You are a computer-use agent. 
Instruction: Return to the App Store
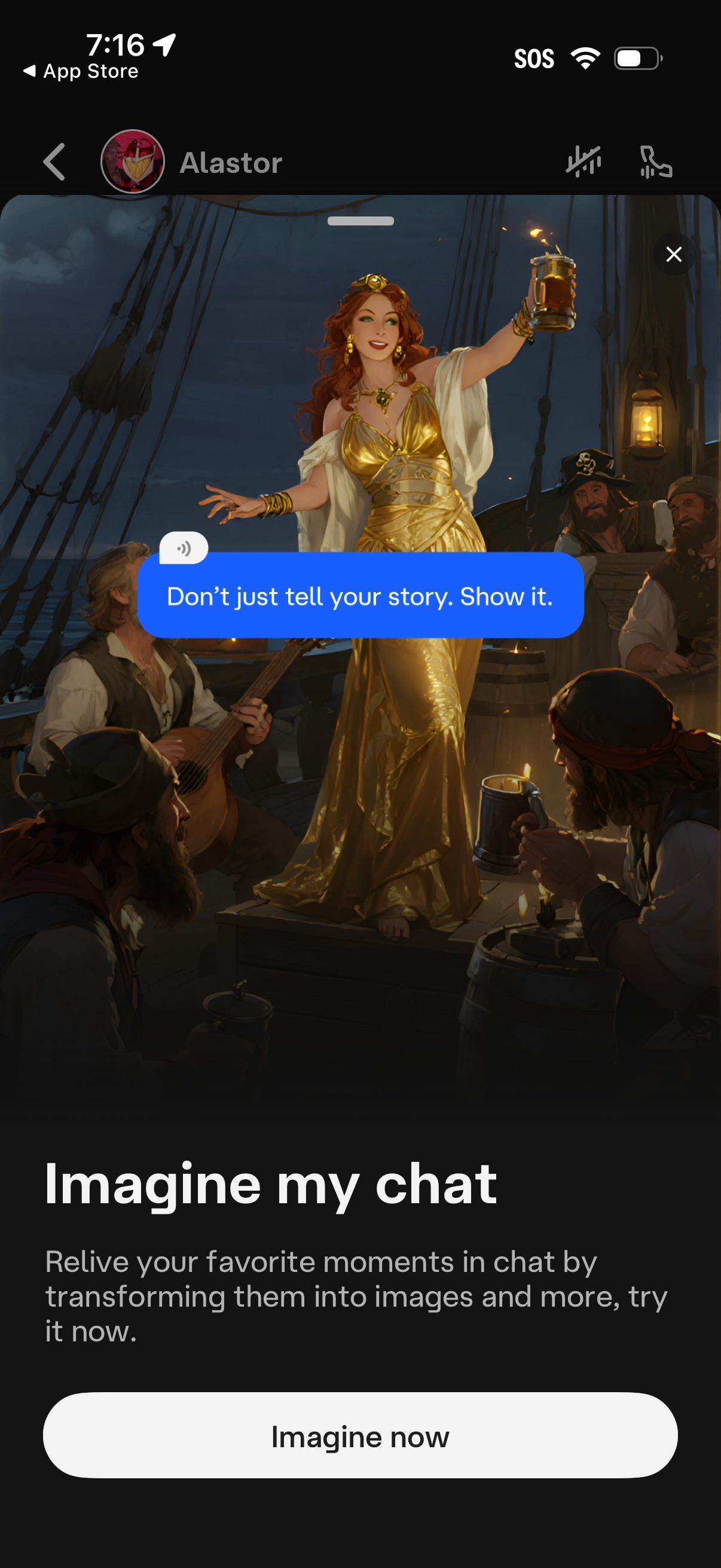pyautogui.click(x=81, y=71)
